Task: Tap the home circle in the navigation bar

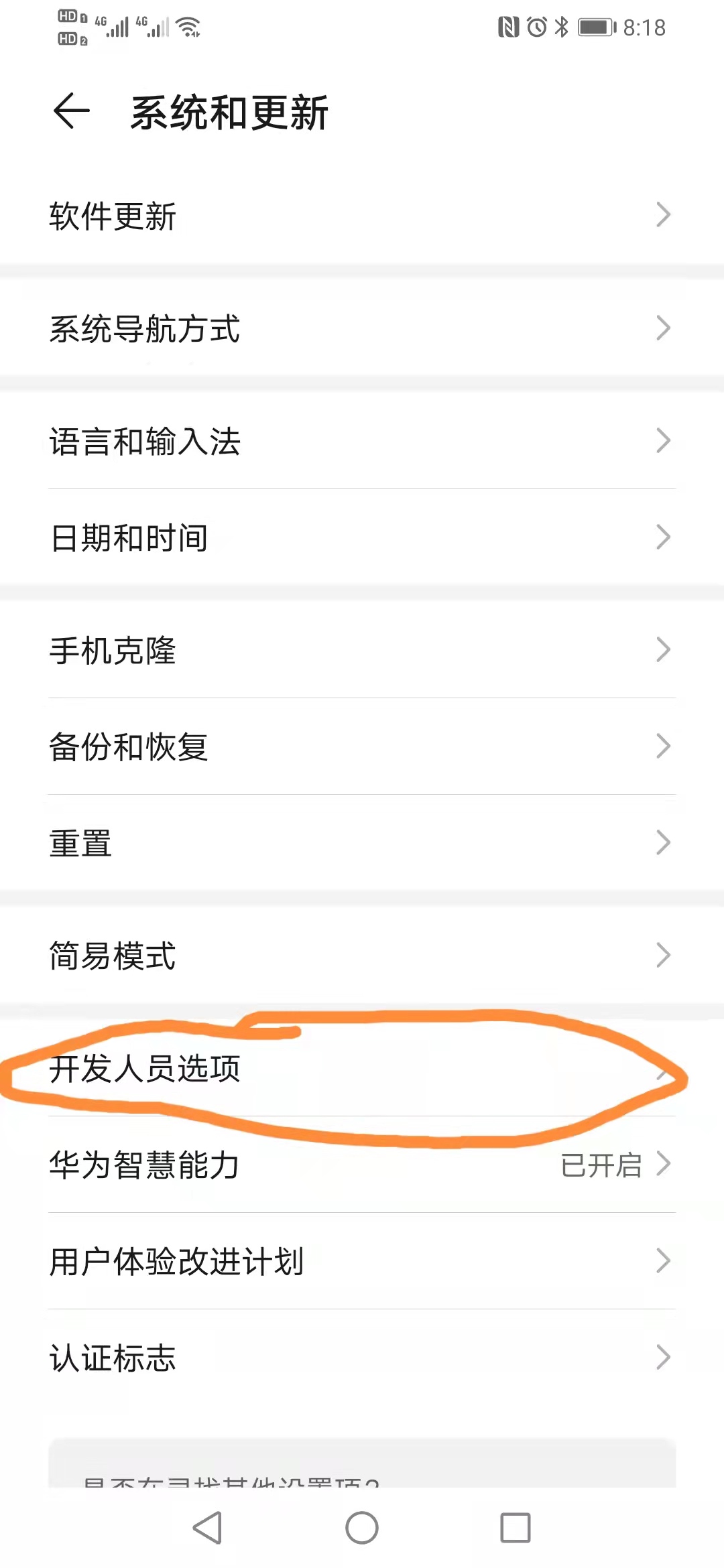Action: (361, 1530)
